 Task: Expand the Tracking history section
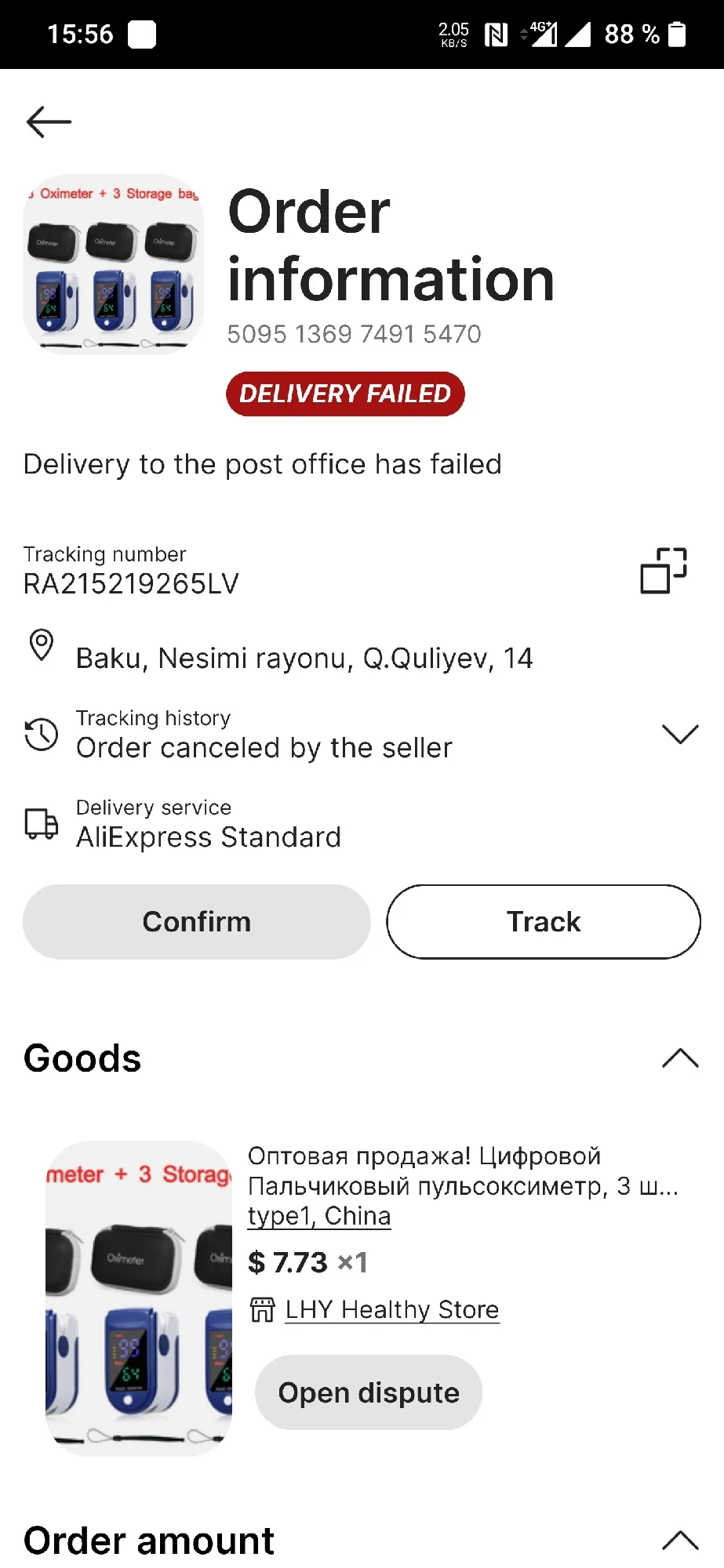pyautogui.click(x=679, y=735)
